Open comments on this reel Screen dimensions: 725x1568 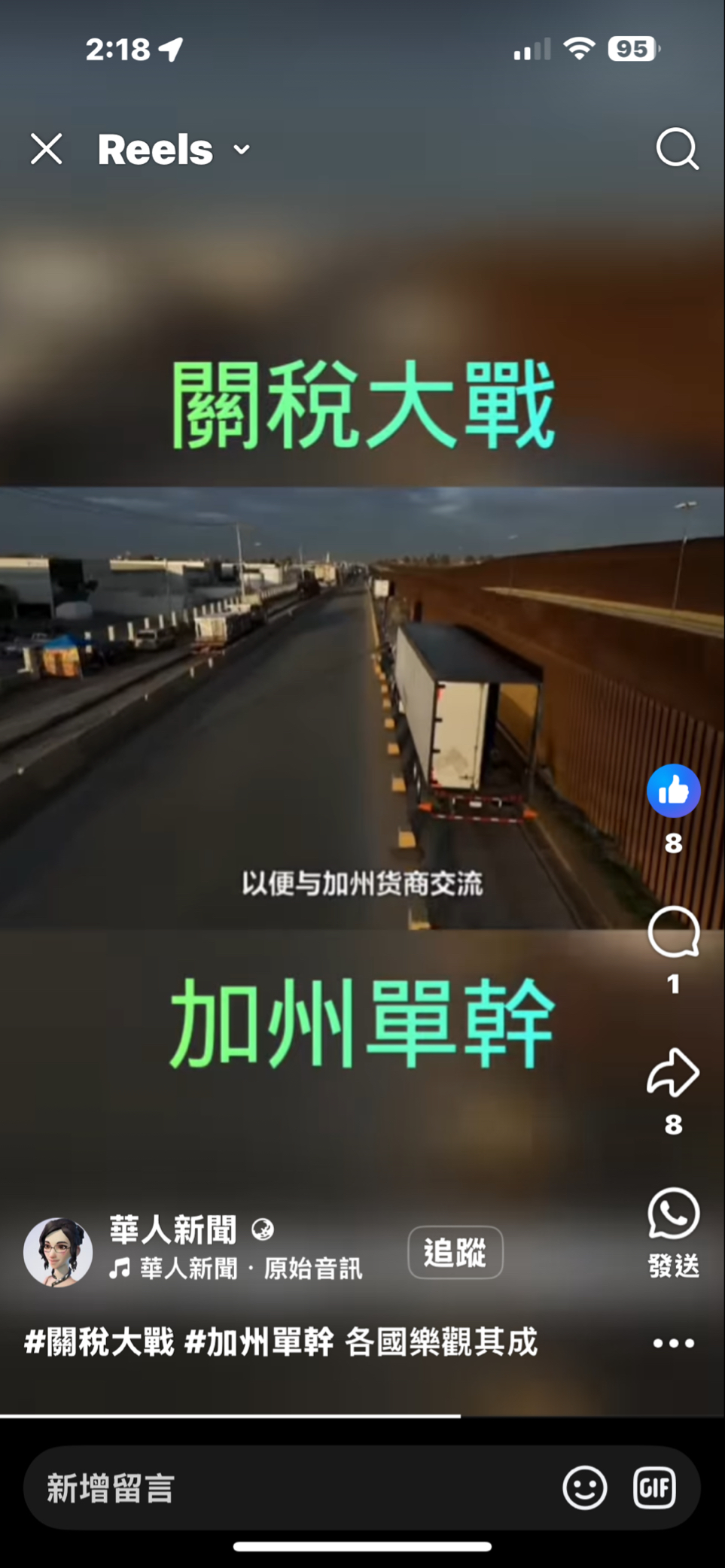pyautogui.click(x=673, y=932)
